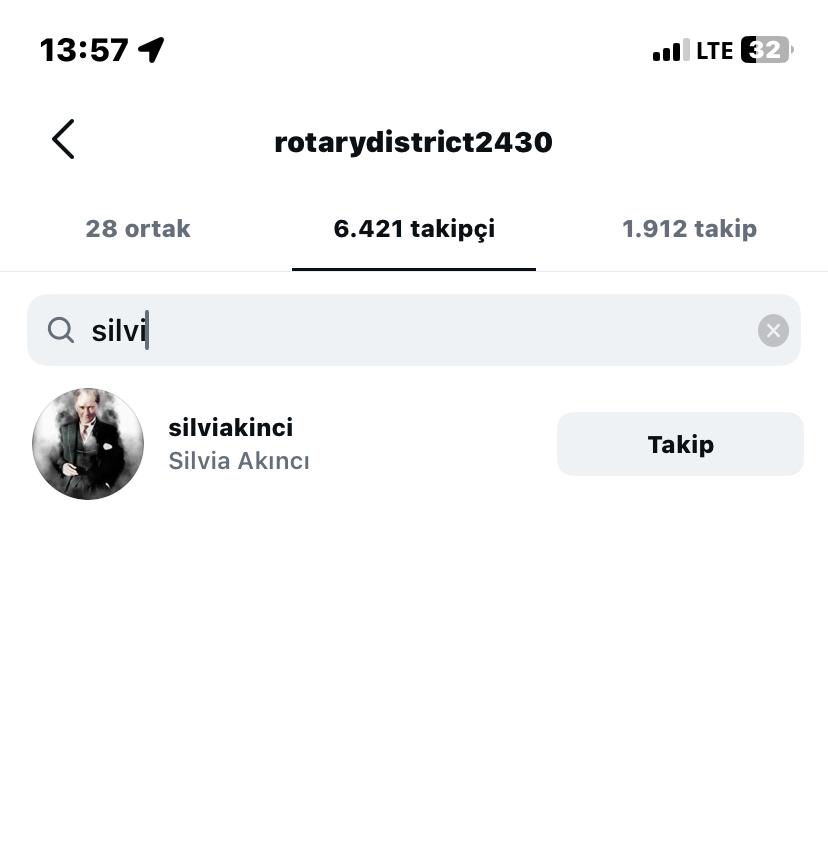828x848 pixels.
Task: Open the 1.912 takip tab
Action: pyautogui.click(x=689, y=229)
